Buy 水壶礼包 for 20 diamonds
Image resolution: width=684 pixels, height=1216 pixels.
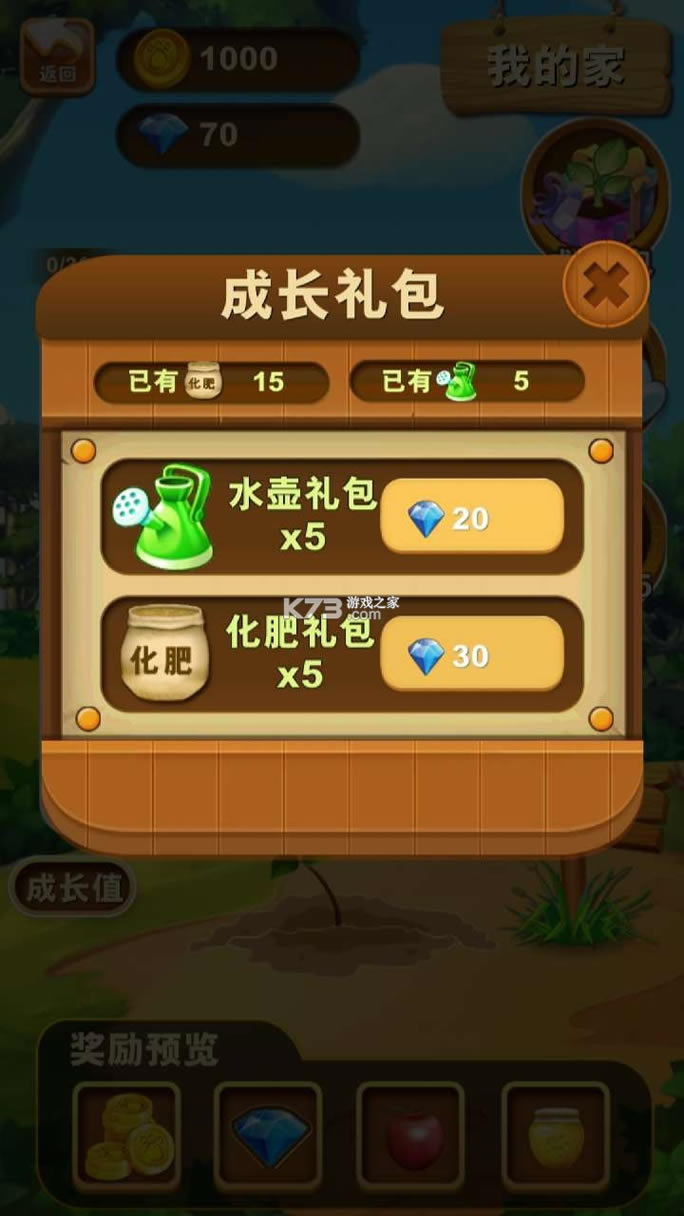click(471, 516)
